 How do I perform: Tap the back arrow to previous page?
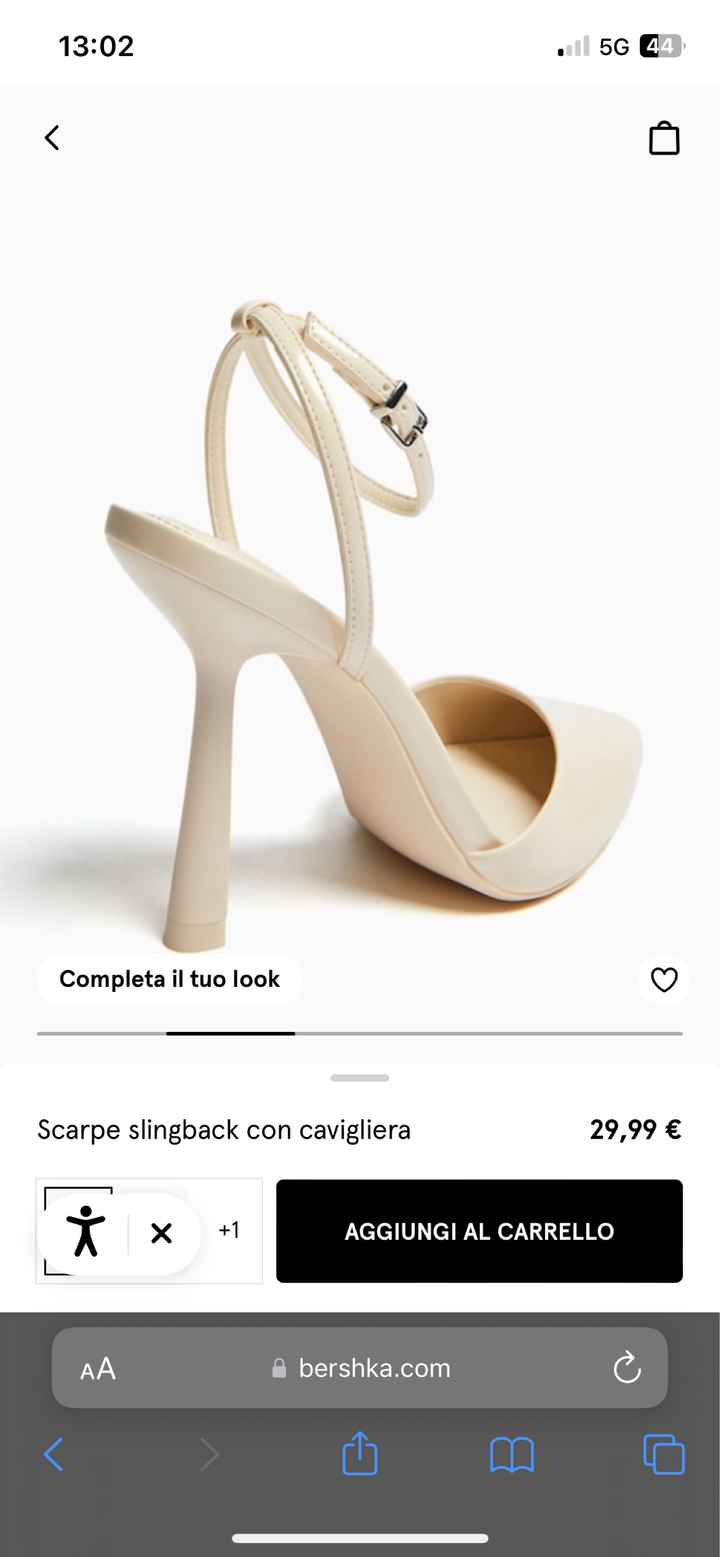click(52, 137)
